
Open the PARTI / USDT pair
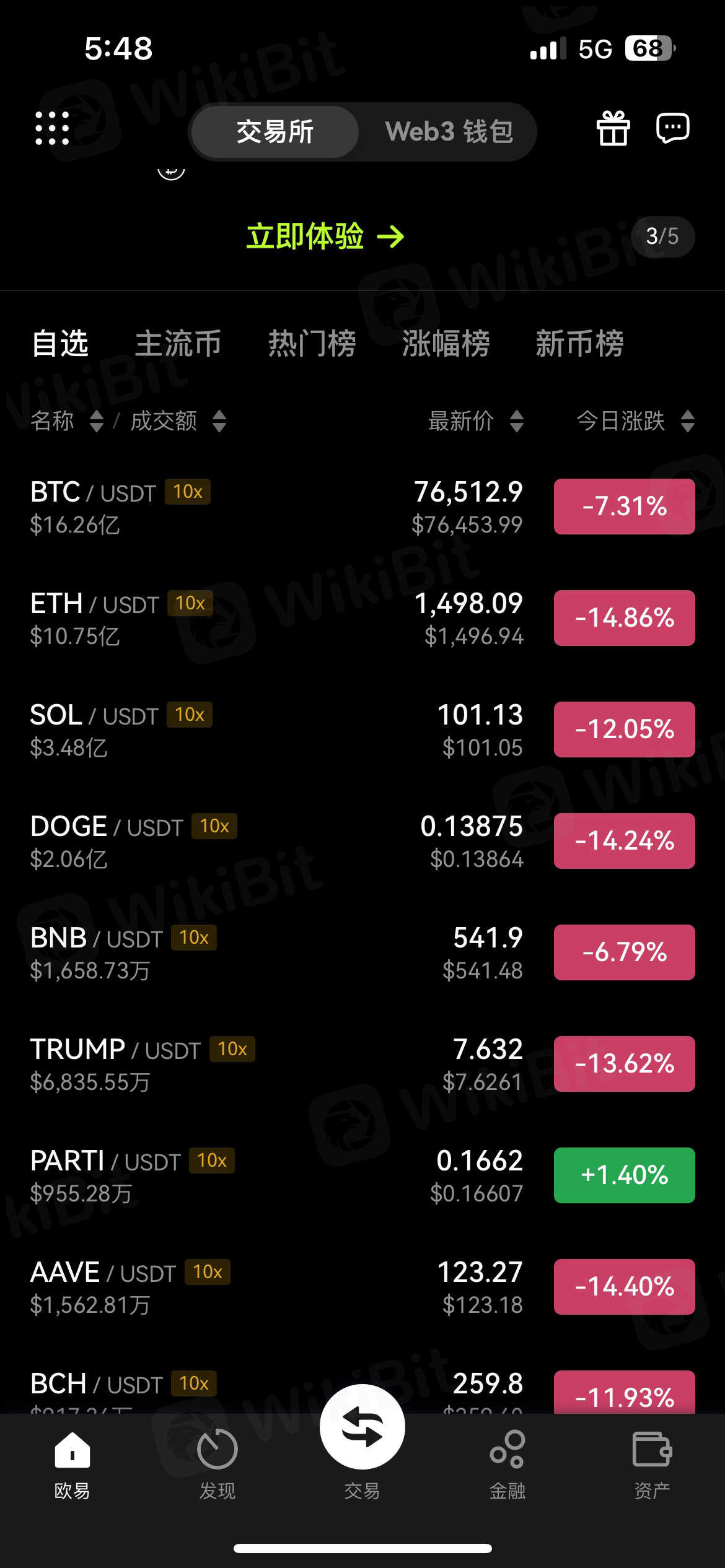pos(362,1176)
